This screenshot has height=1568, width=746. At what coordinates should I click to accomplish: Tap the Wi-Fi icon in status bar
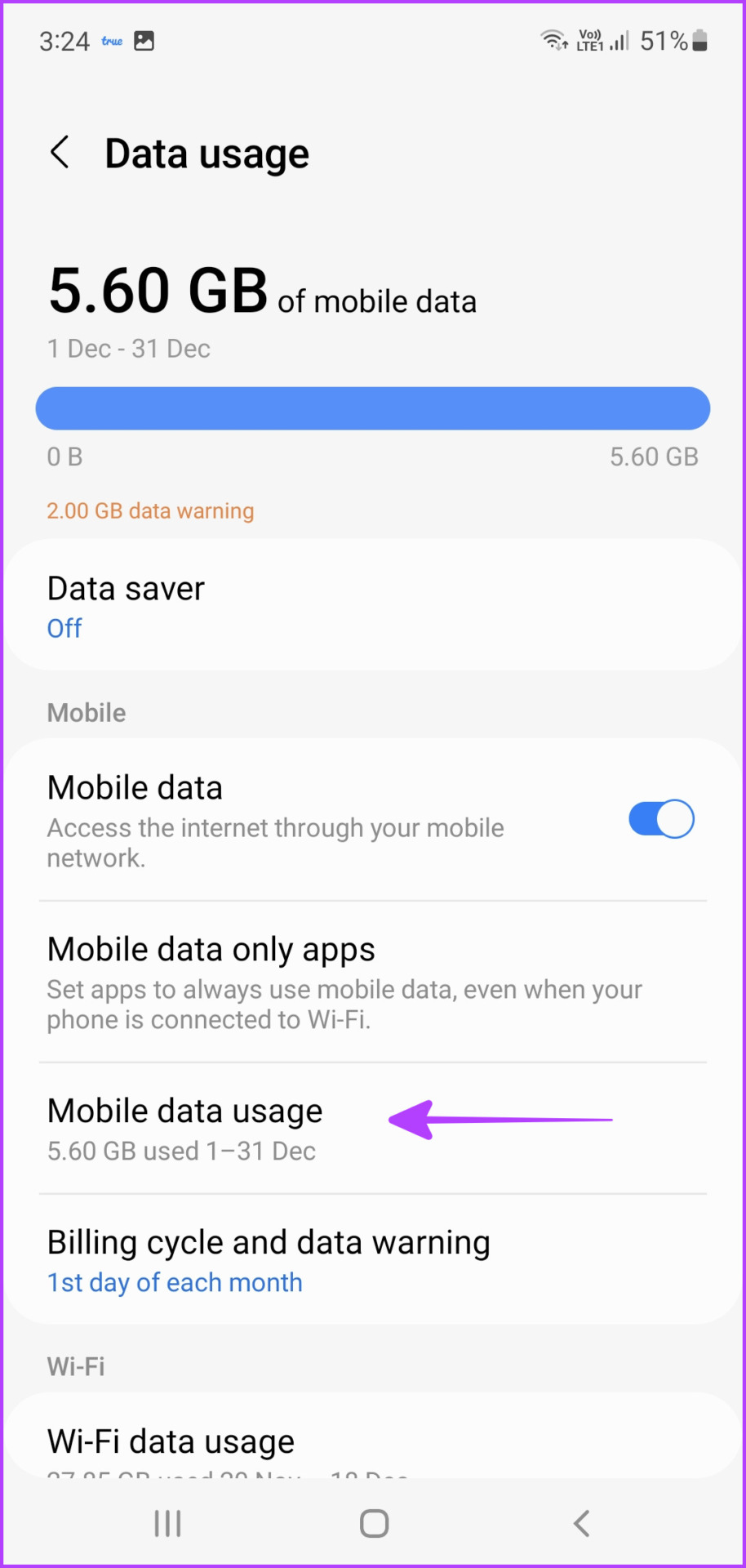coord(554,40)
